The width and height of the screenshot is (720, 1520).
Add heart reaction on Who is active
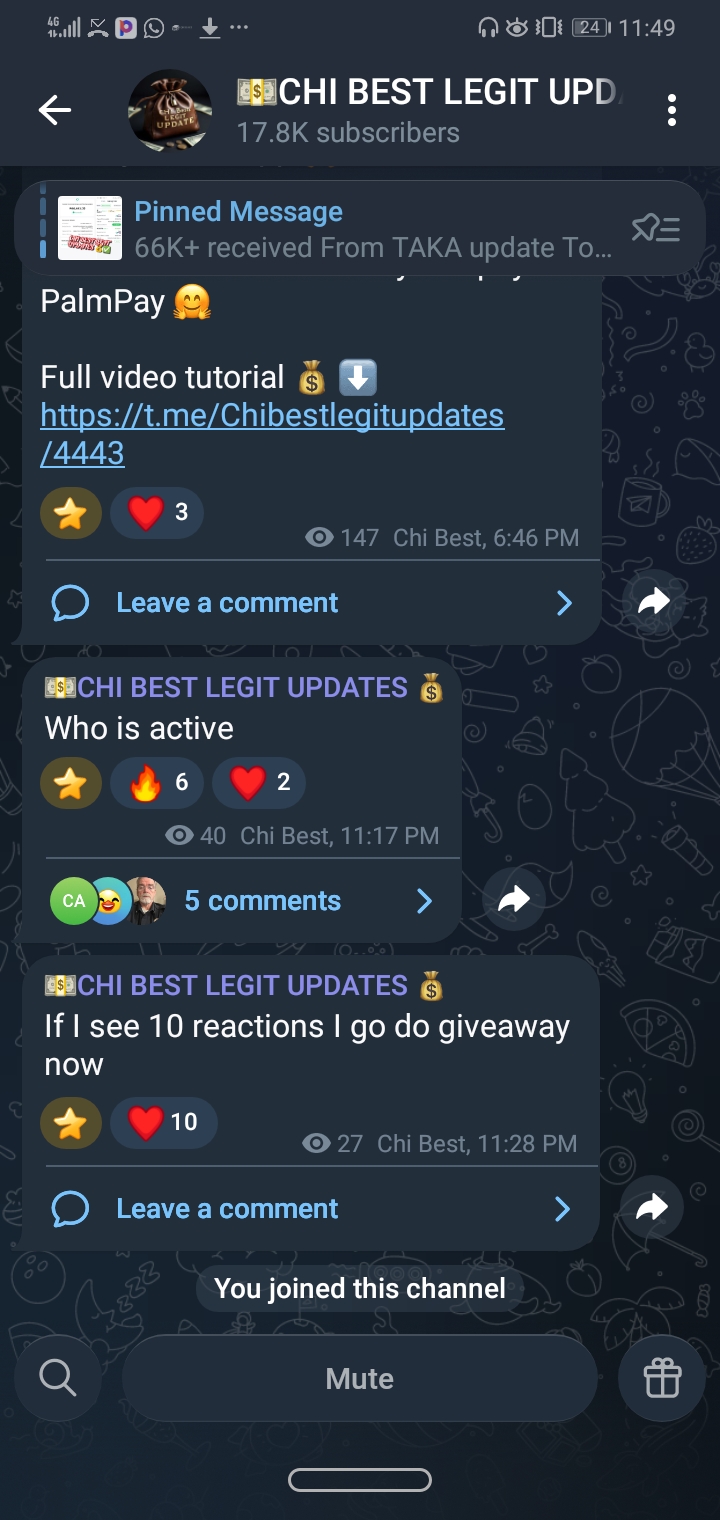259,782
